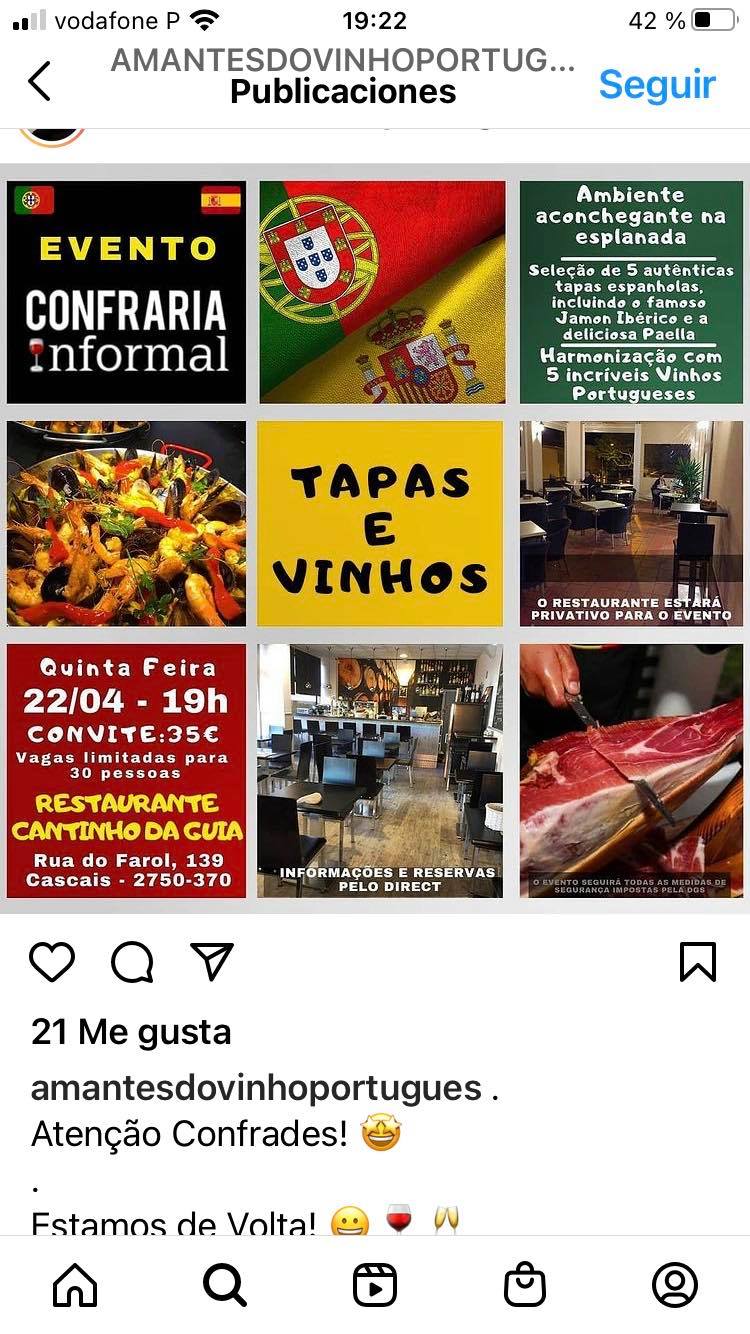Viewport: 750px width, 1334px height.
Task: Open the Tapas e Vinhos post image
Action: [375, 538]
